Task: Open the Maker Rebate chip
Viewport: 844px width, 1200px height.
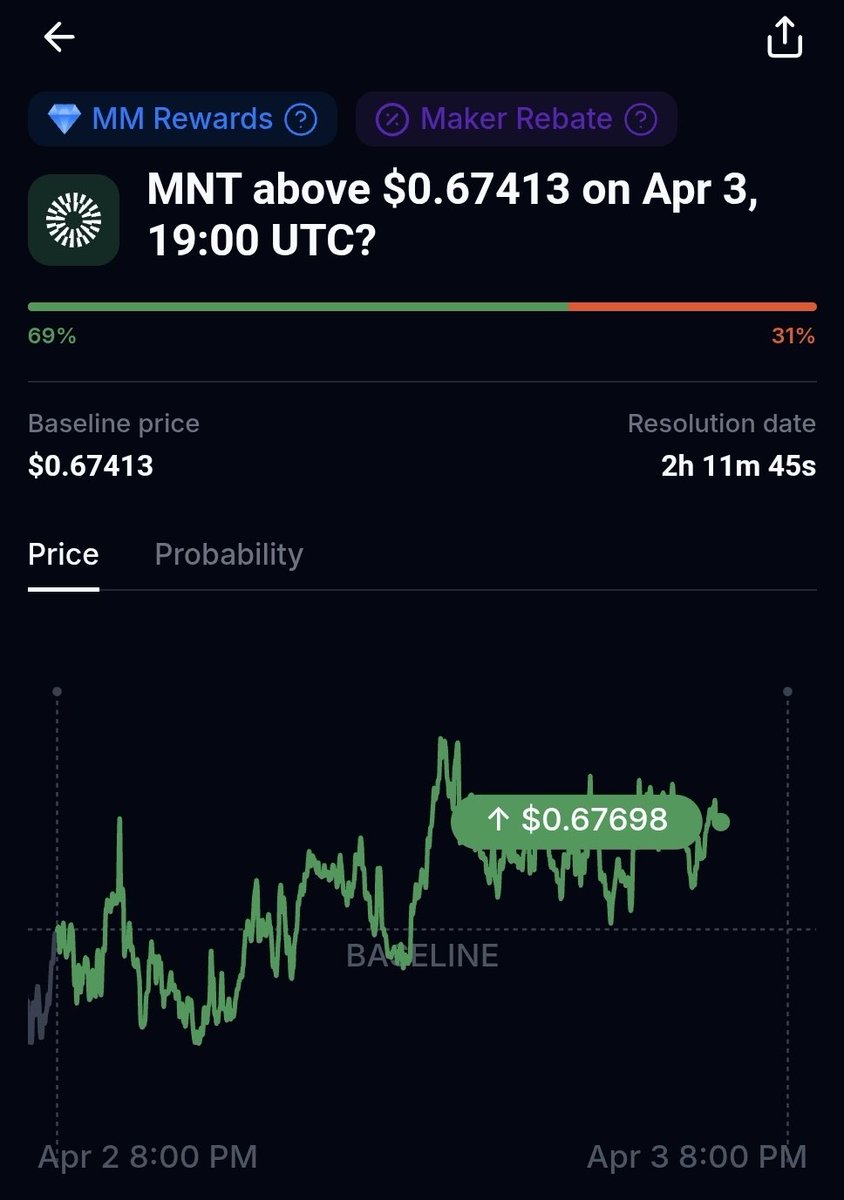Action: (516, 120)
